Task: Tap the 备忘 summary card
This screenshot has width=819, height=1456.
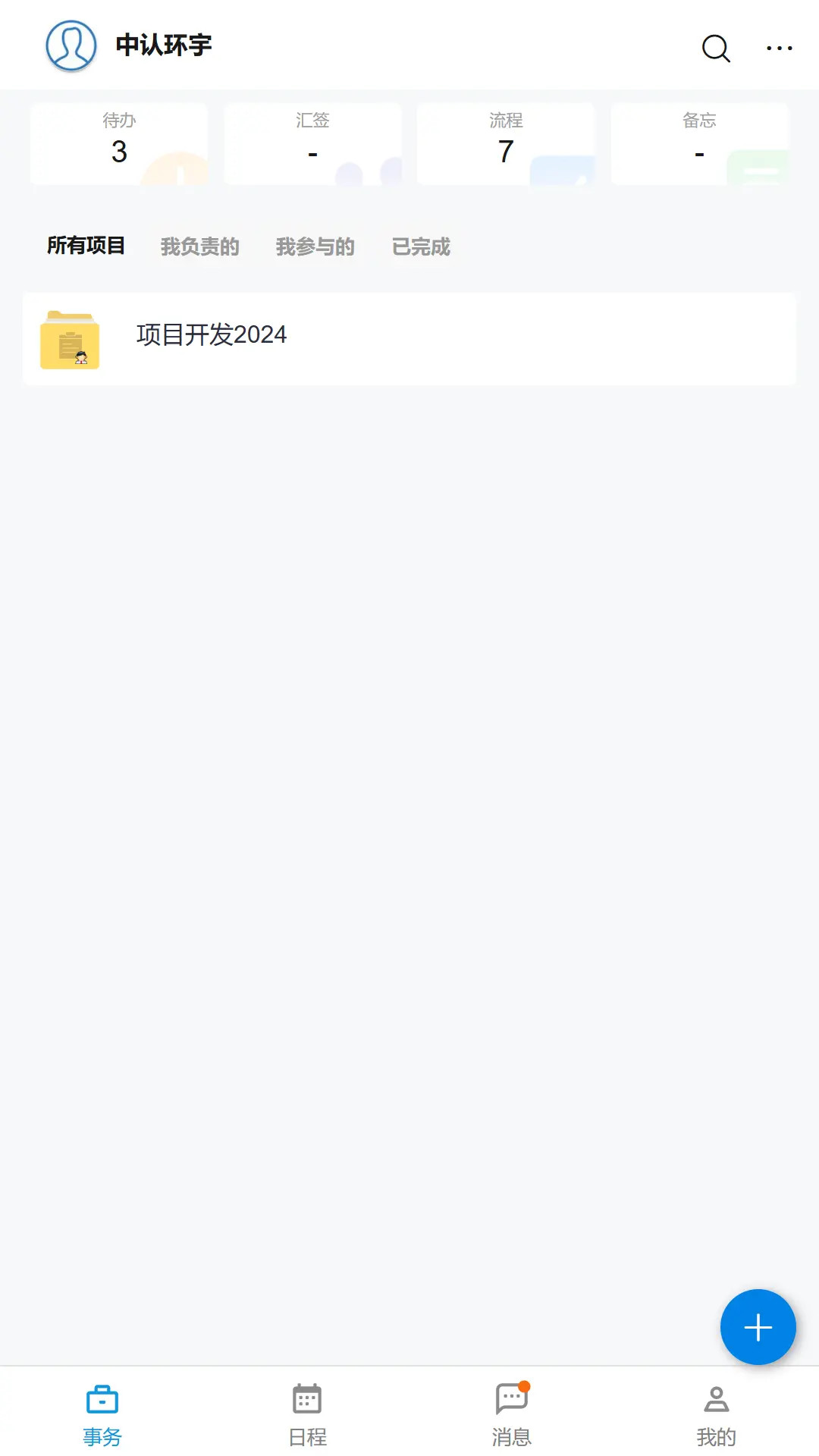Action: [698, 144]
